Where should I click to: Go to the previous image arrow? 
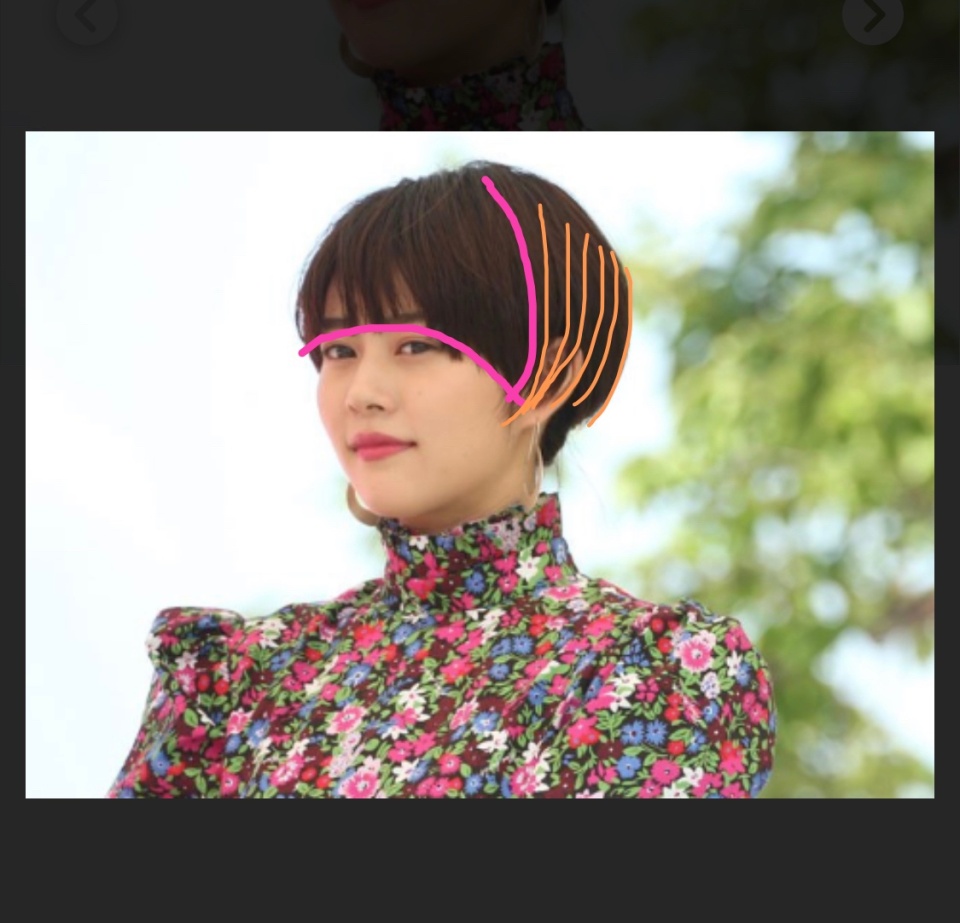click(87, 15)
